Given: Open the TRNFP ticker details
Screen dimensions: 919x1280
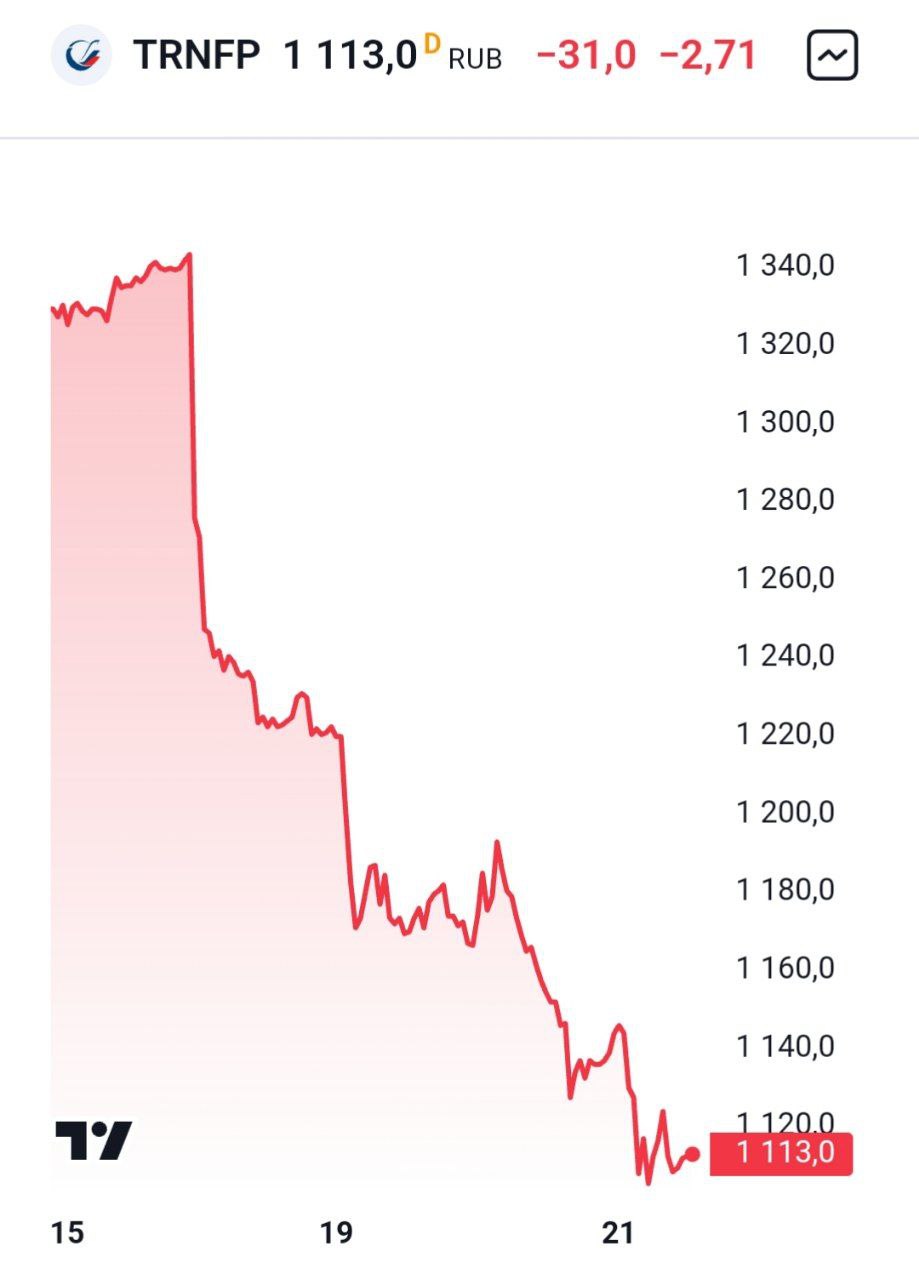Looking at the screenshot, I should [196, 56].
